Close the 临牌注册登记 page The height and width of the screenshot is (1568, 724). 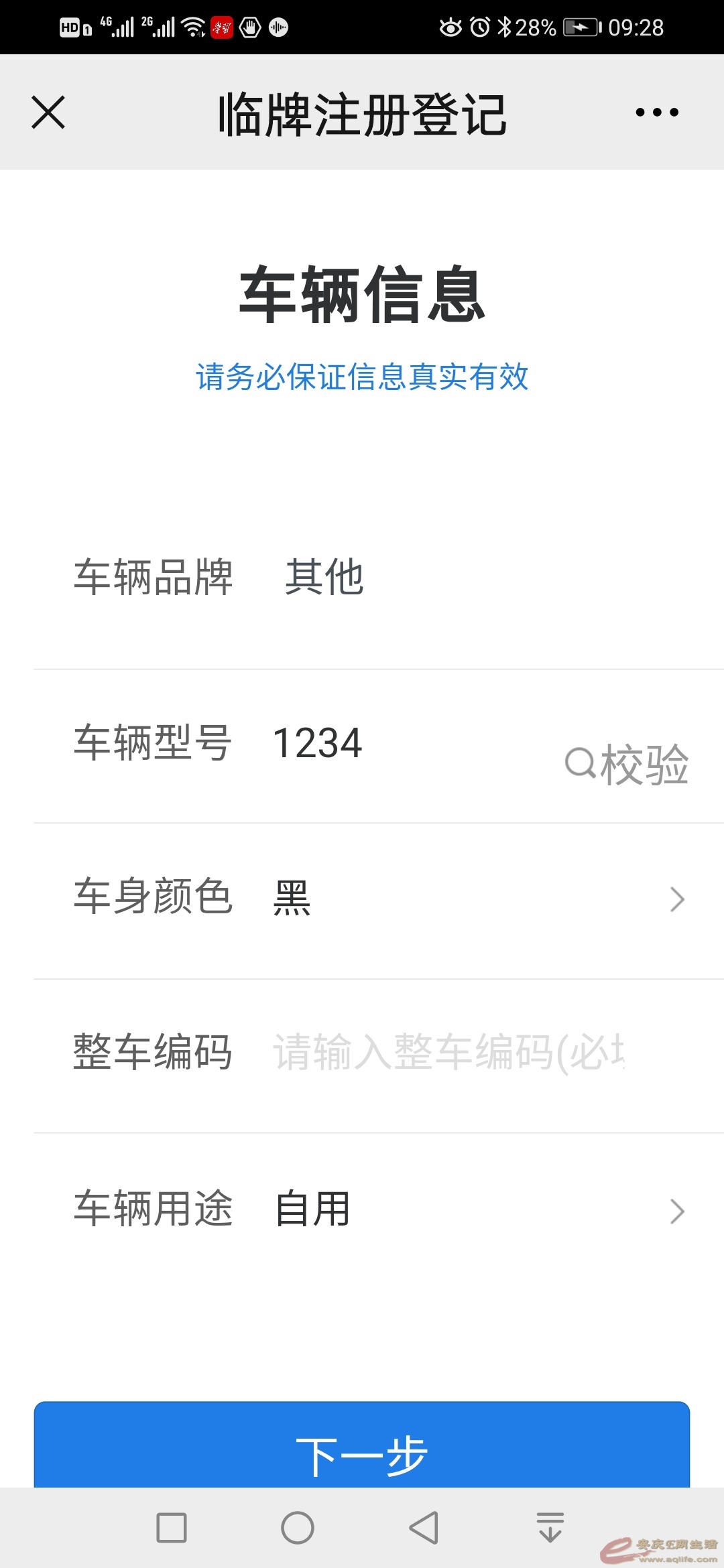48,112
